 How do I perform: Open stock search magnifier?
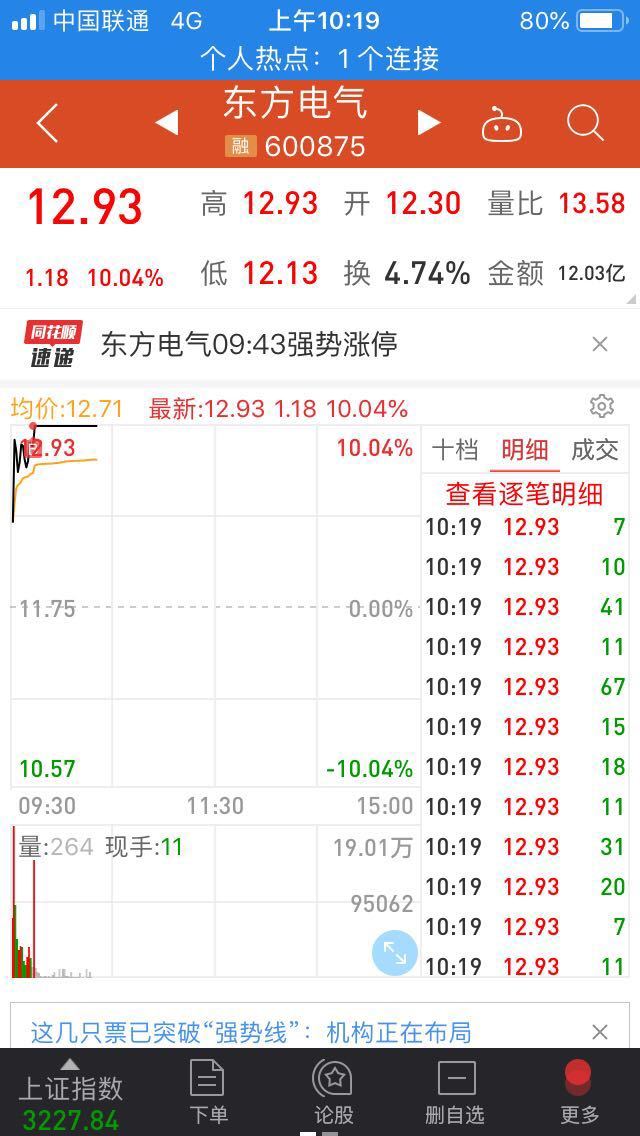click(x=585, y=123)
